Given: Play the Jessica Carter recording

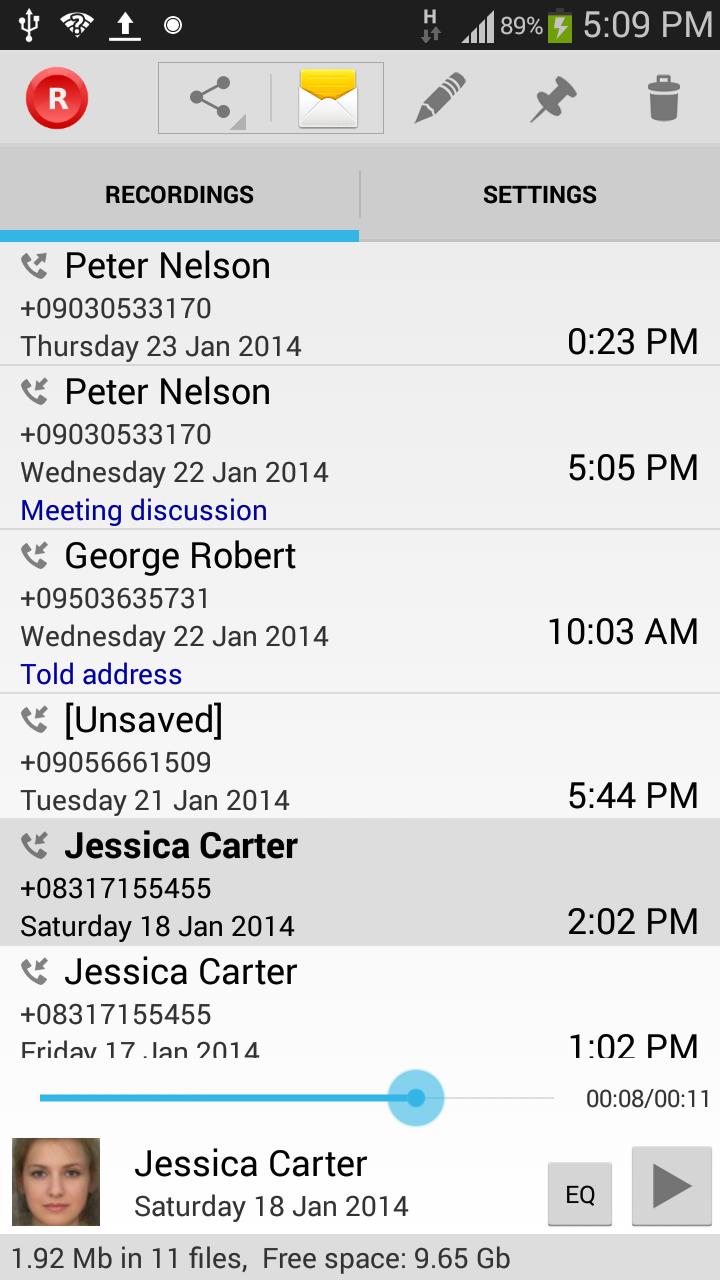Looking at the screenshot, I should (671, 1187).
